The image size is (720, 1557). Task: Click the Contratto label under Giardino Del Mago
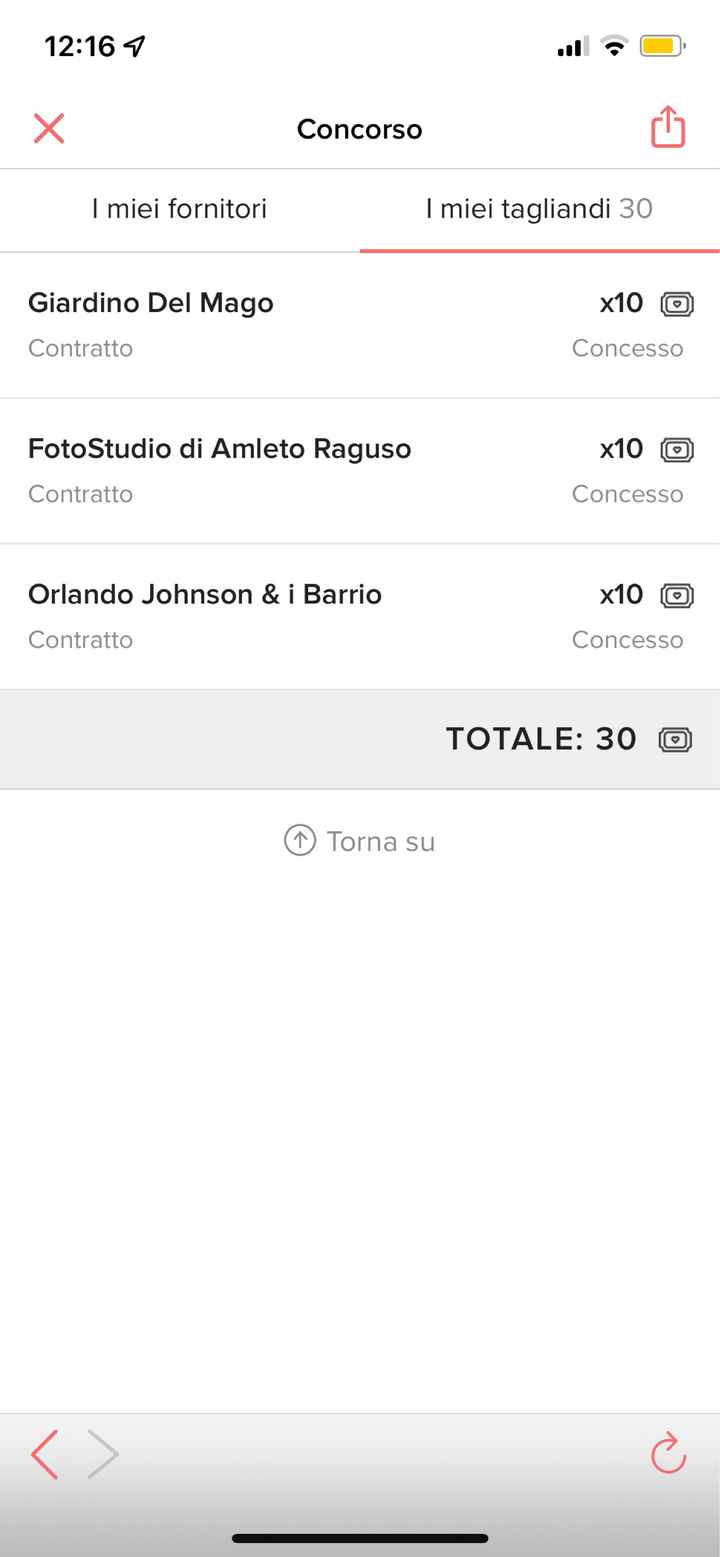[x=80, y=348]
